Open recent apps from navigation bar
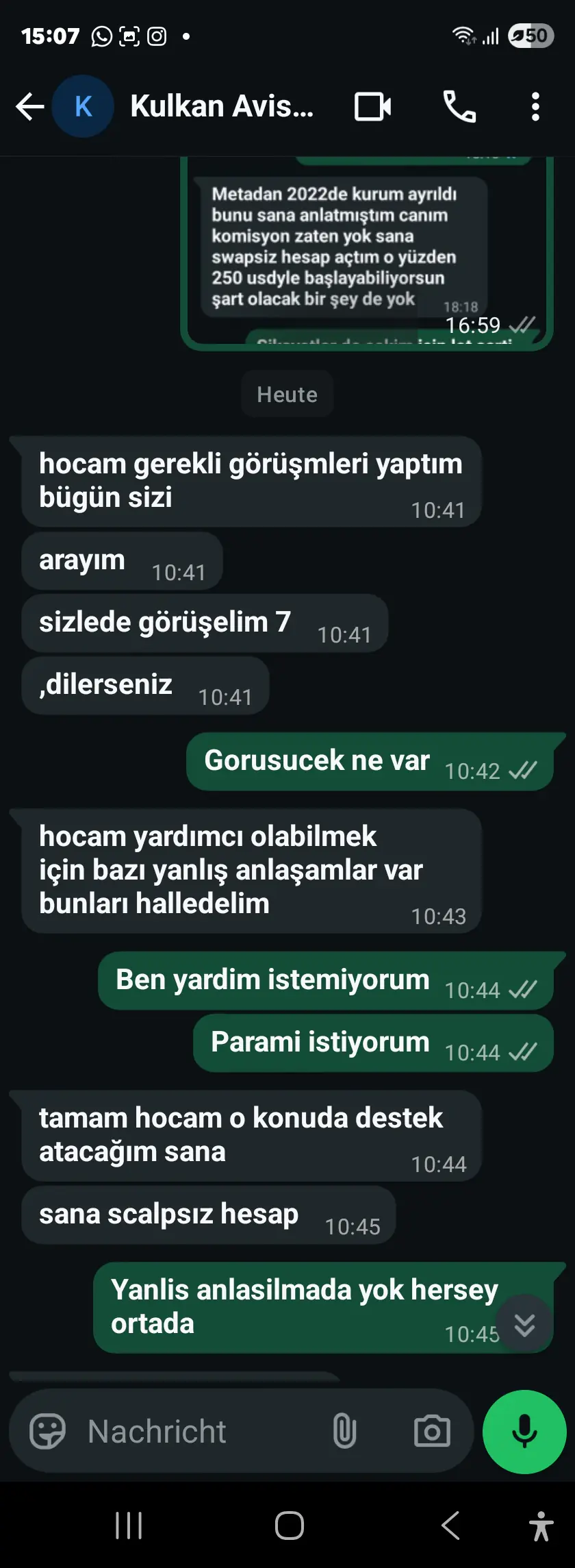This screenshot has height=1568, width=575. point(129,1526)
